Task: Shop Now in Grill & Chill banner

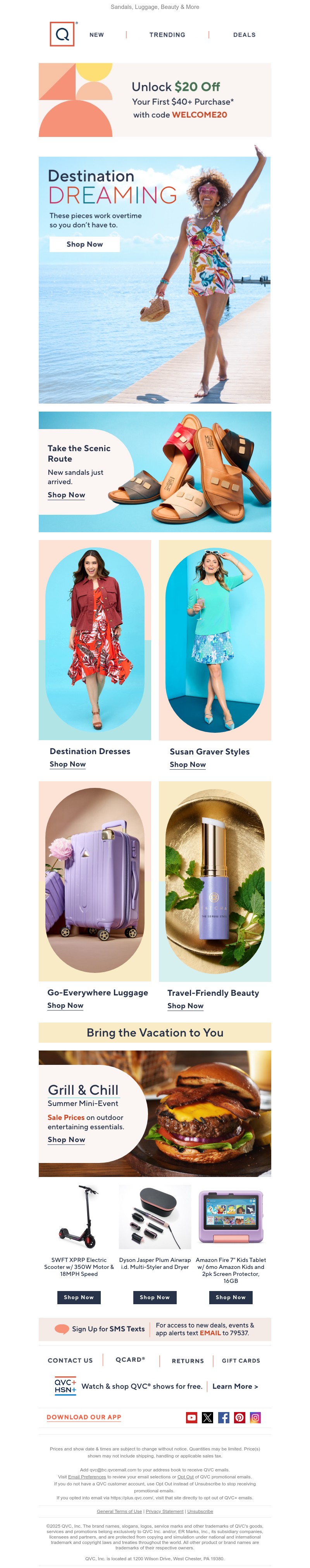Action: [66, 1139]
